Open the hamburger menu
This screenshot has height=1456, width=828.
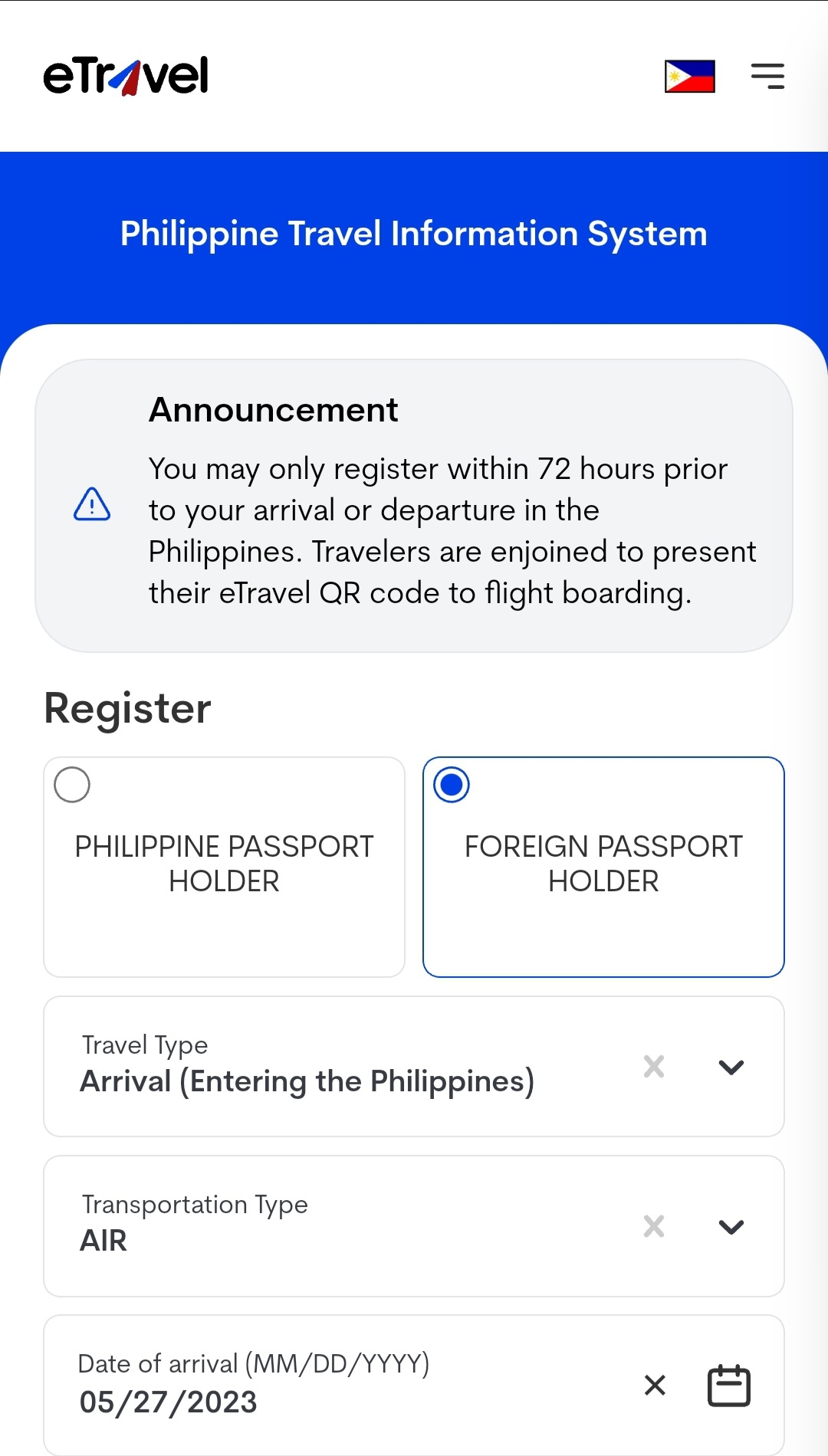coord(767,76)
